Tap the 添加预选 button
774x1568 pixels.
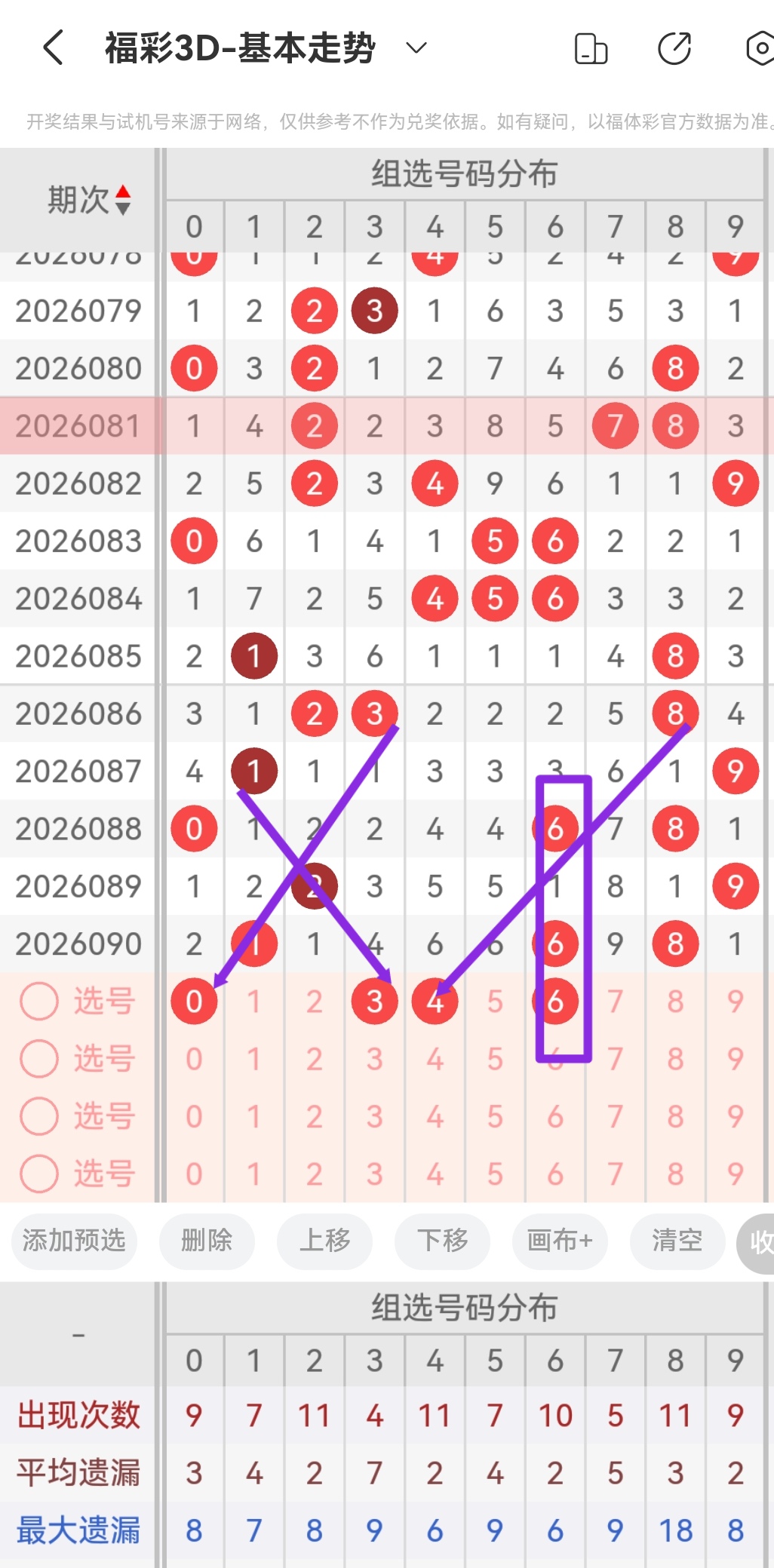coord(73,1241)
